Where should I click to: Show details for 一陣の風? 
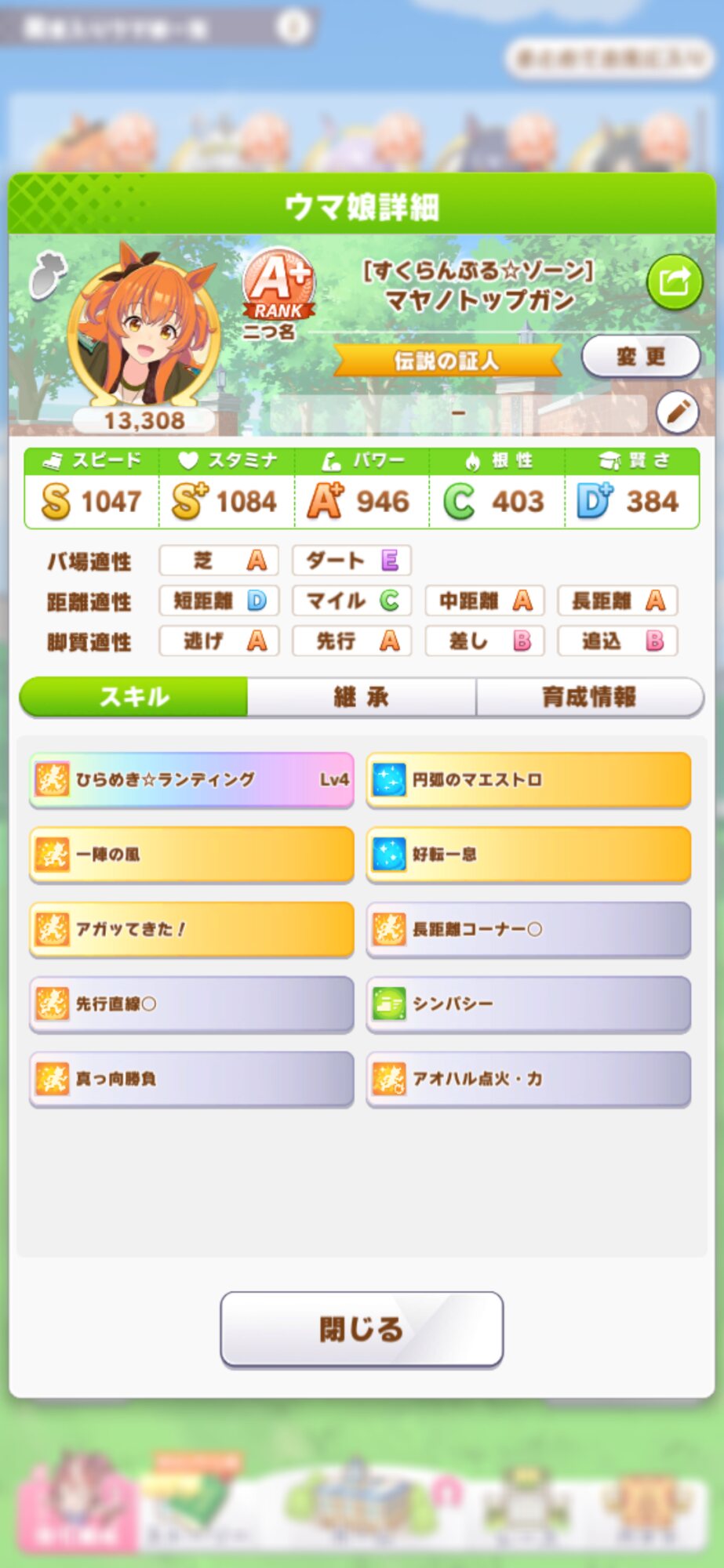coord(191,854)
